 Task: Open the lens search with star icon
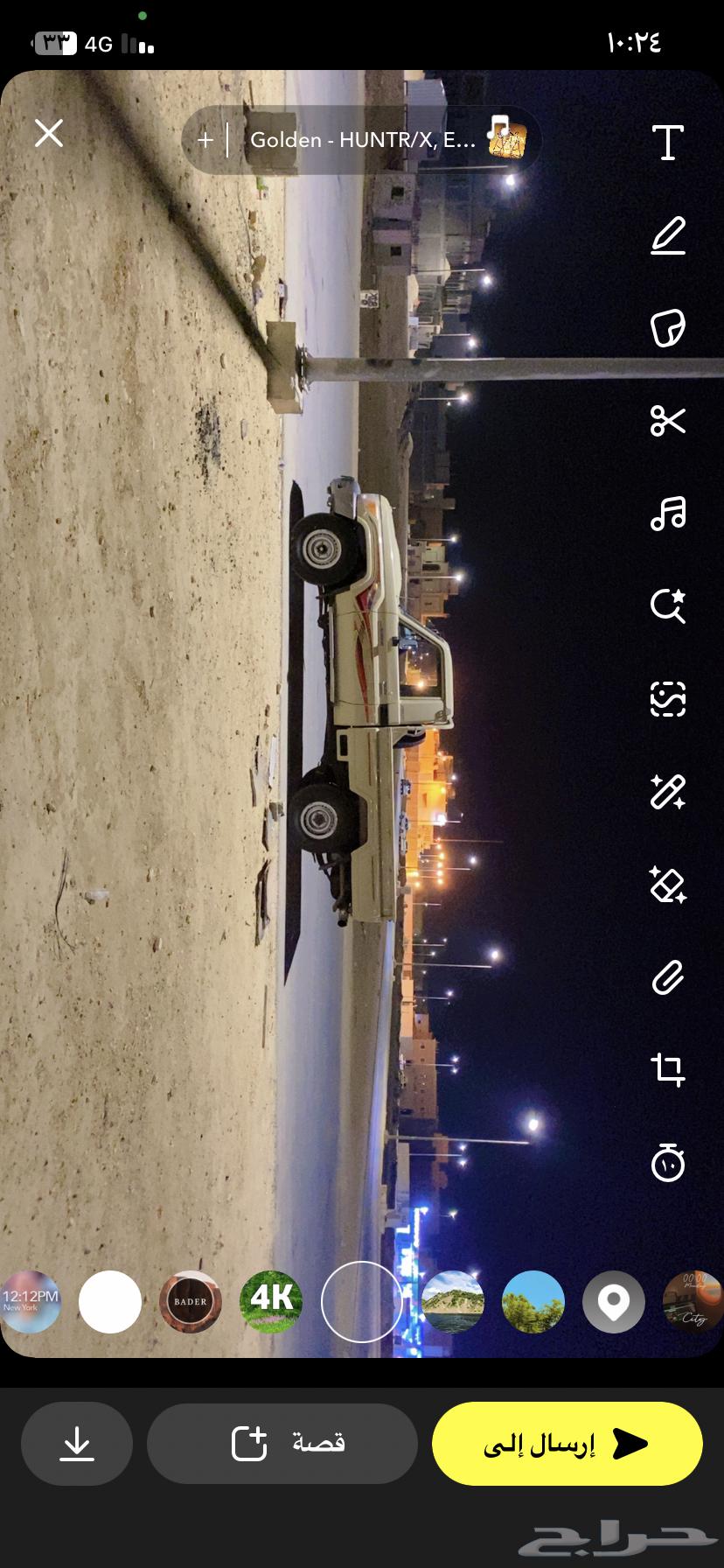[x=668, y=605]
